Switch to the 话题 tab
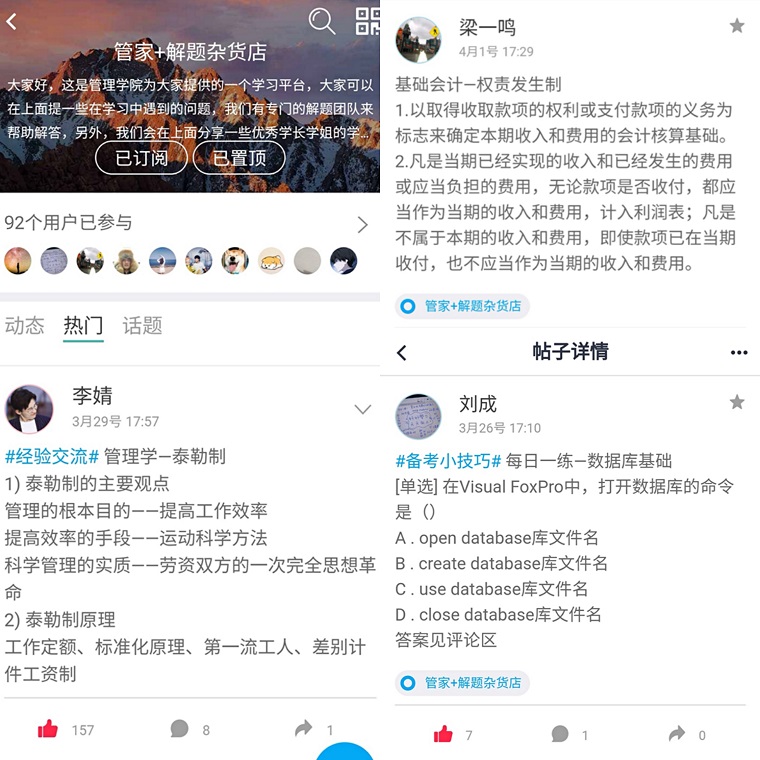 (x=142, y=326)
